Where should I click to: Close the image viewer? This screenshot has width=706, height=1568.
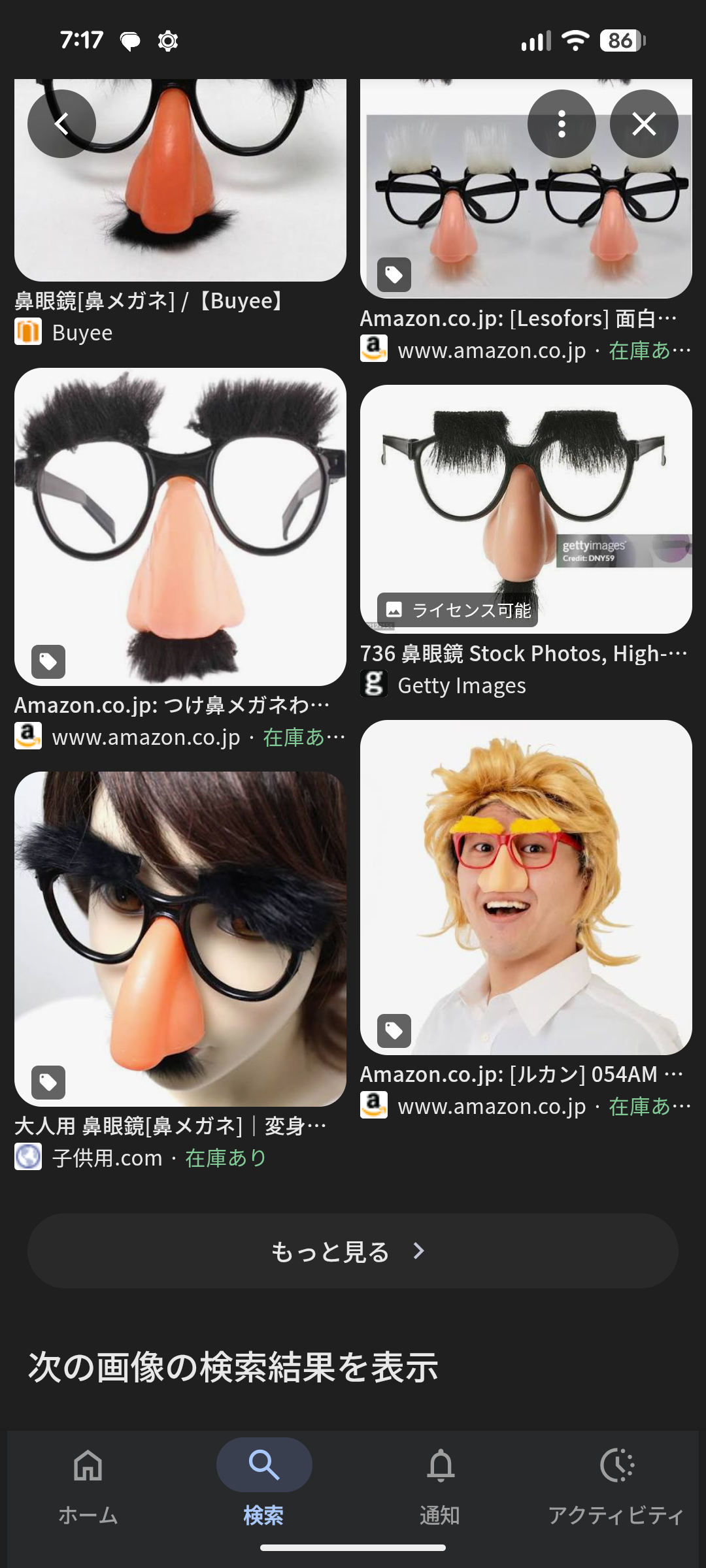pos(644,123)
